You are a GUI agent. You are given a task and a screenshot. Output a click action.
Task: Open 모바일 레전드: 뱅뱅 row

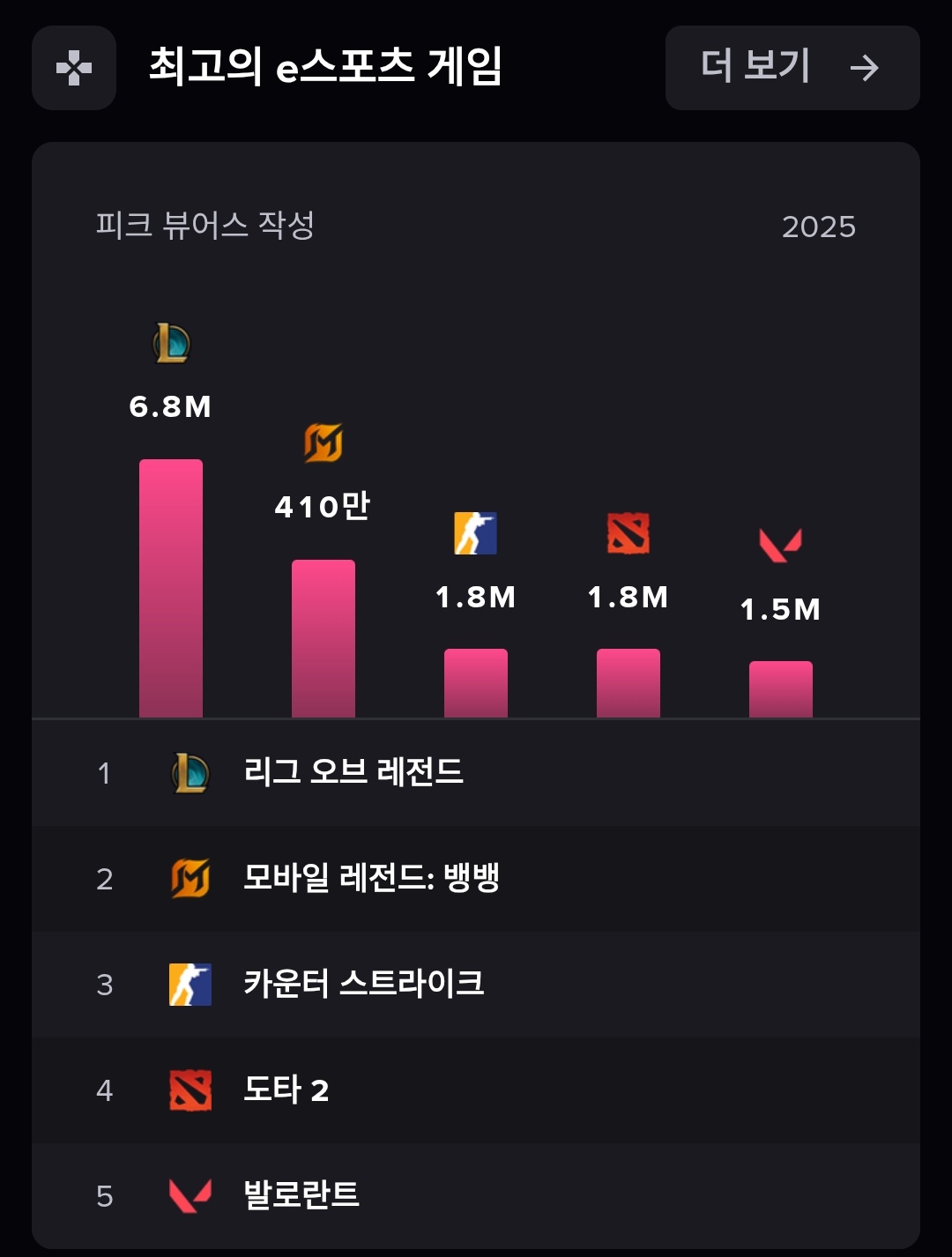coord(370,879)
